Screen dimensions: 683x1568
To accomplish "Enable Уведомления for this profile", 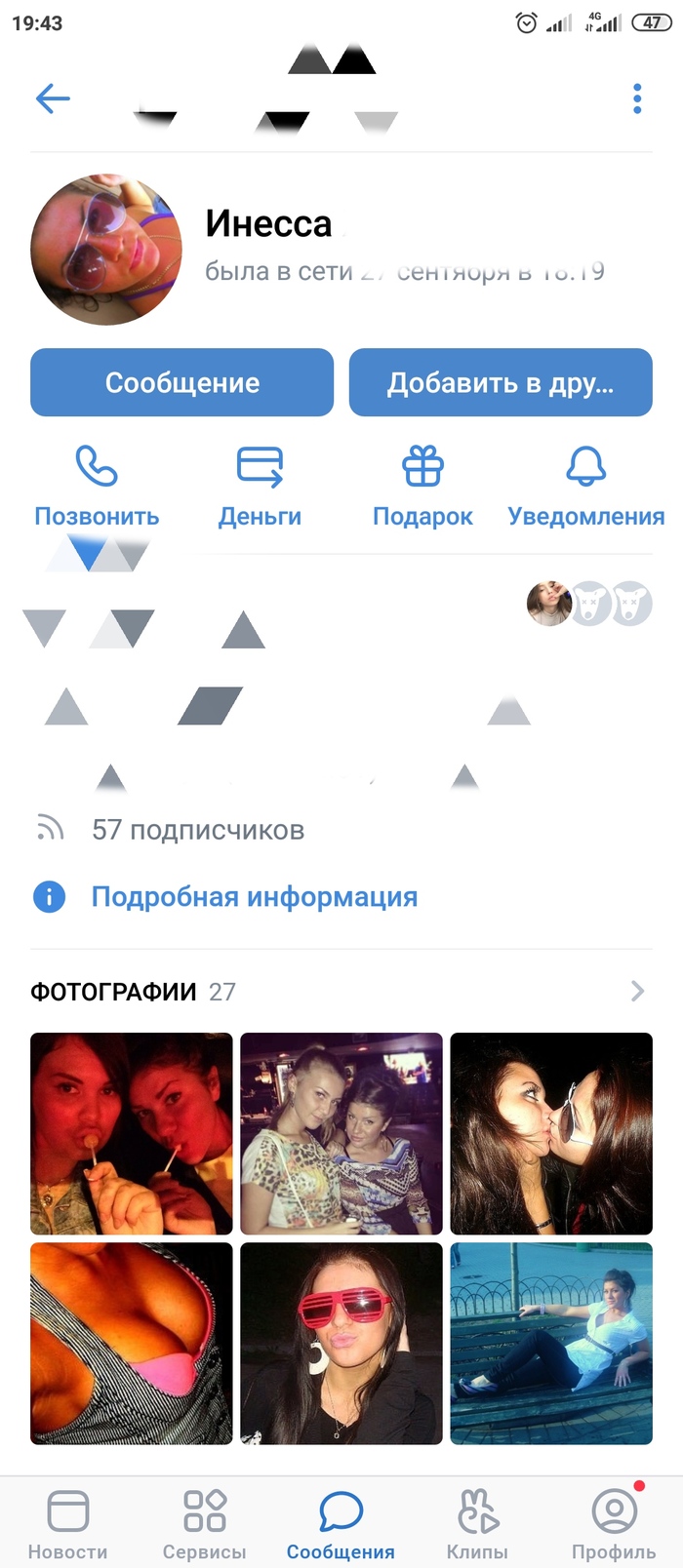I will point(585,486).
